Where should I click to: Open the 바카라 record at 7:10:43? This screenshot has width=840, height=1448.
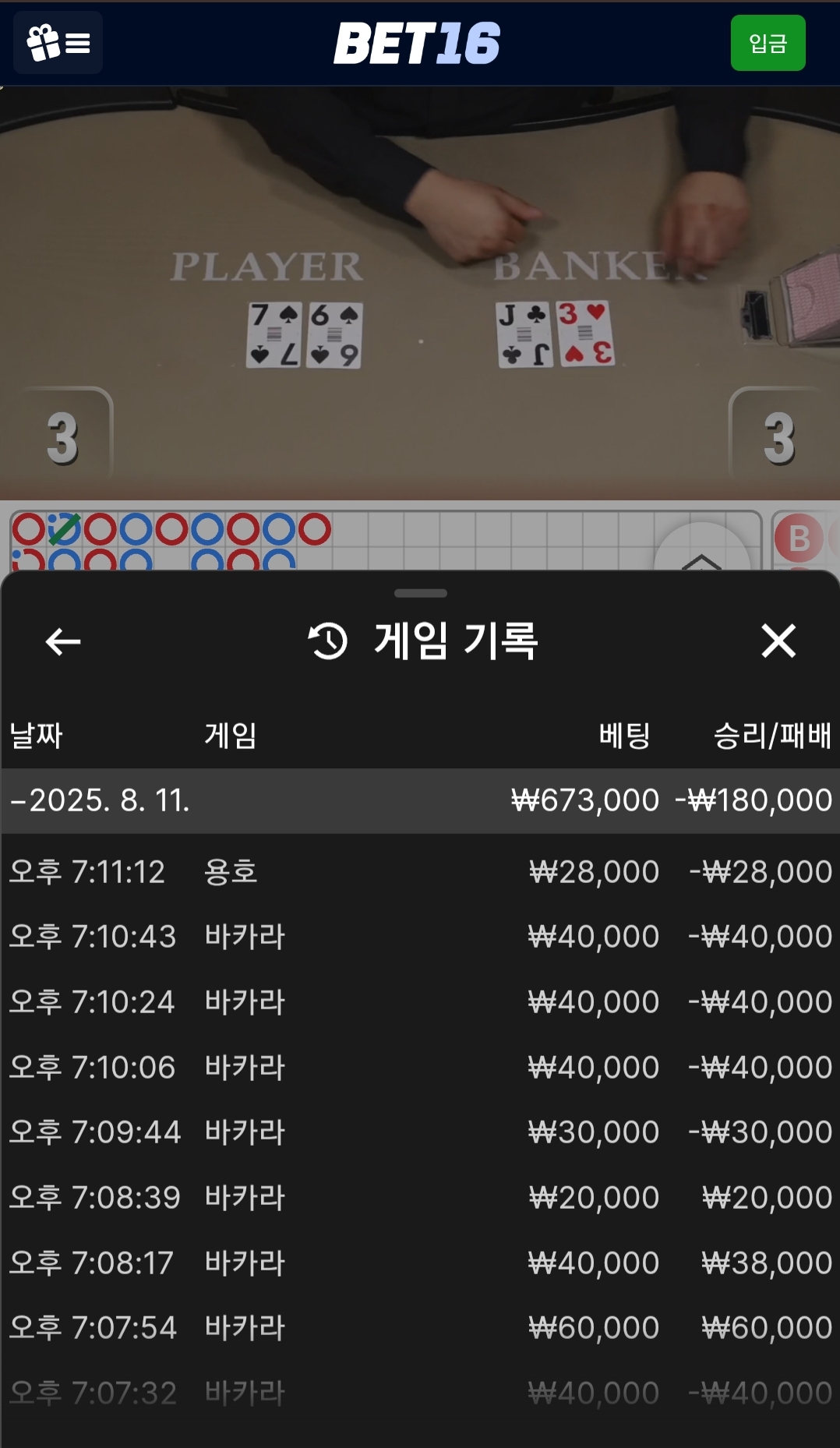pos(420,936)
